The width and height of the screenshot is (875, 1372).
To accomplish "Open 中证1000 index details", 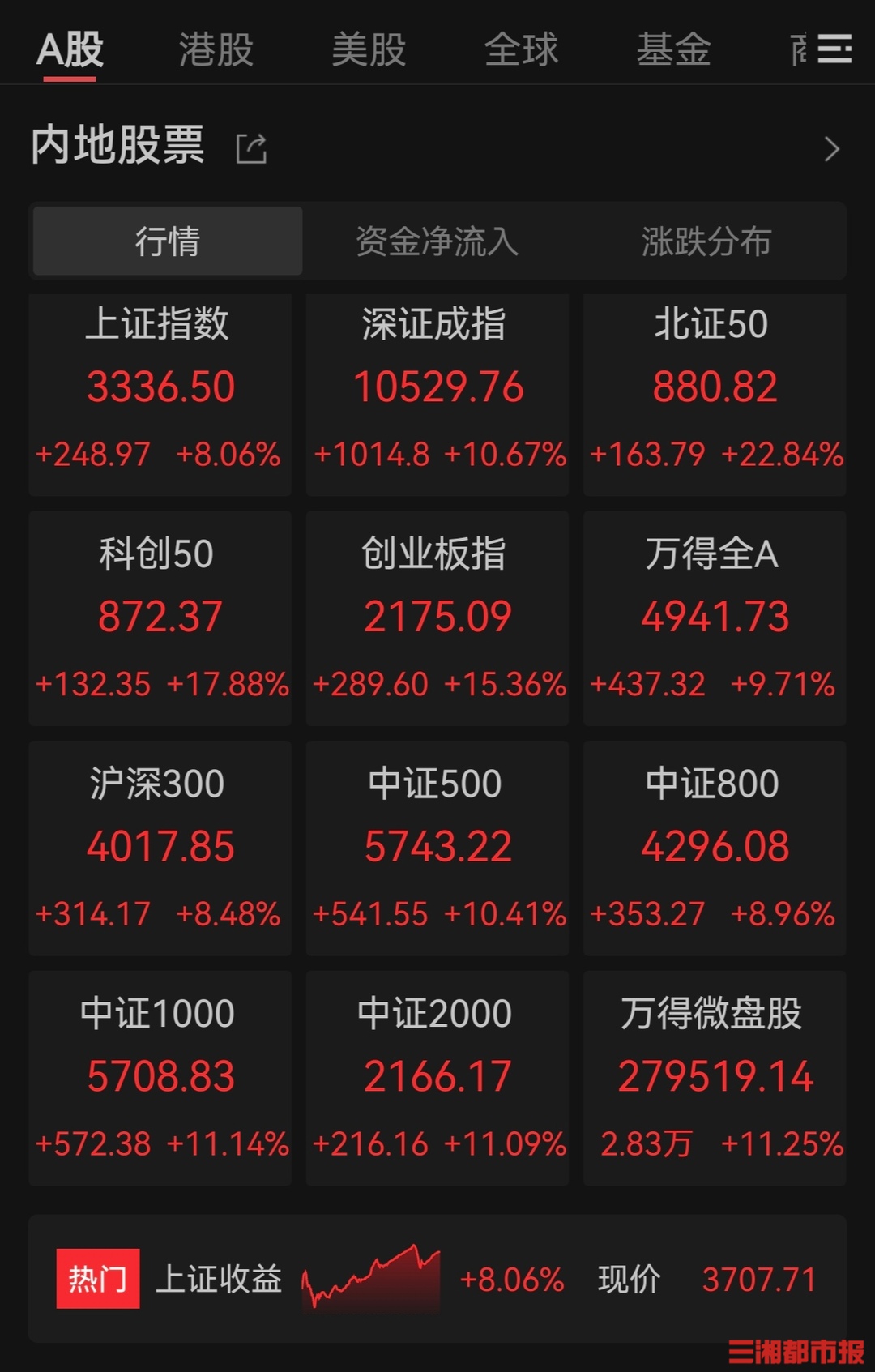I will point(160,1078).
